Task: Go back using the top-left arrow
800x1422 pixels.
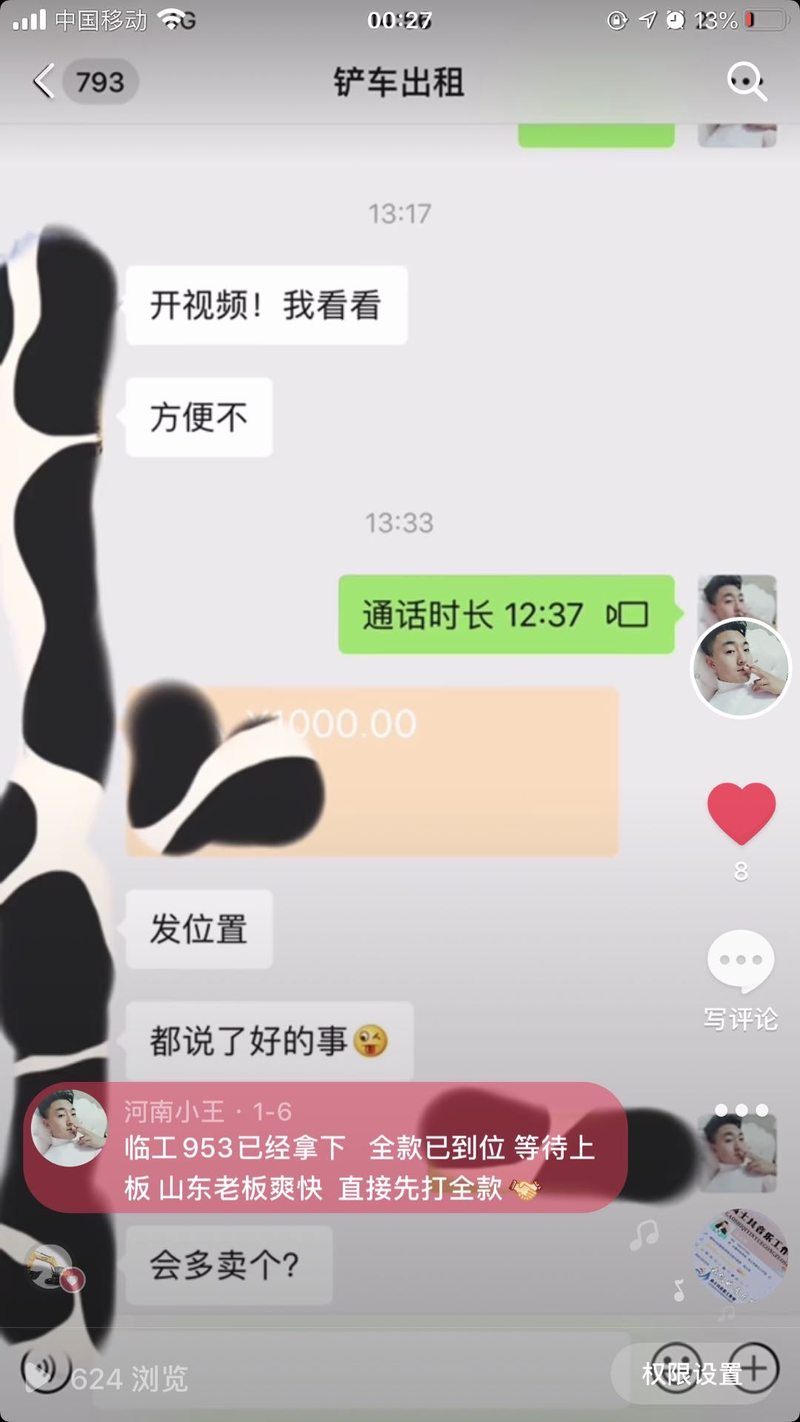Action: click(43, 81)
